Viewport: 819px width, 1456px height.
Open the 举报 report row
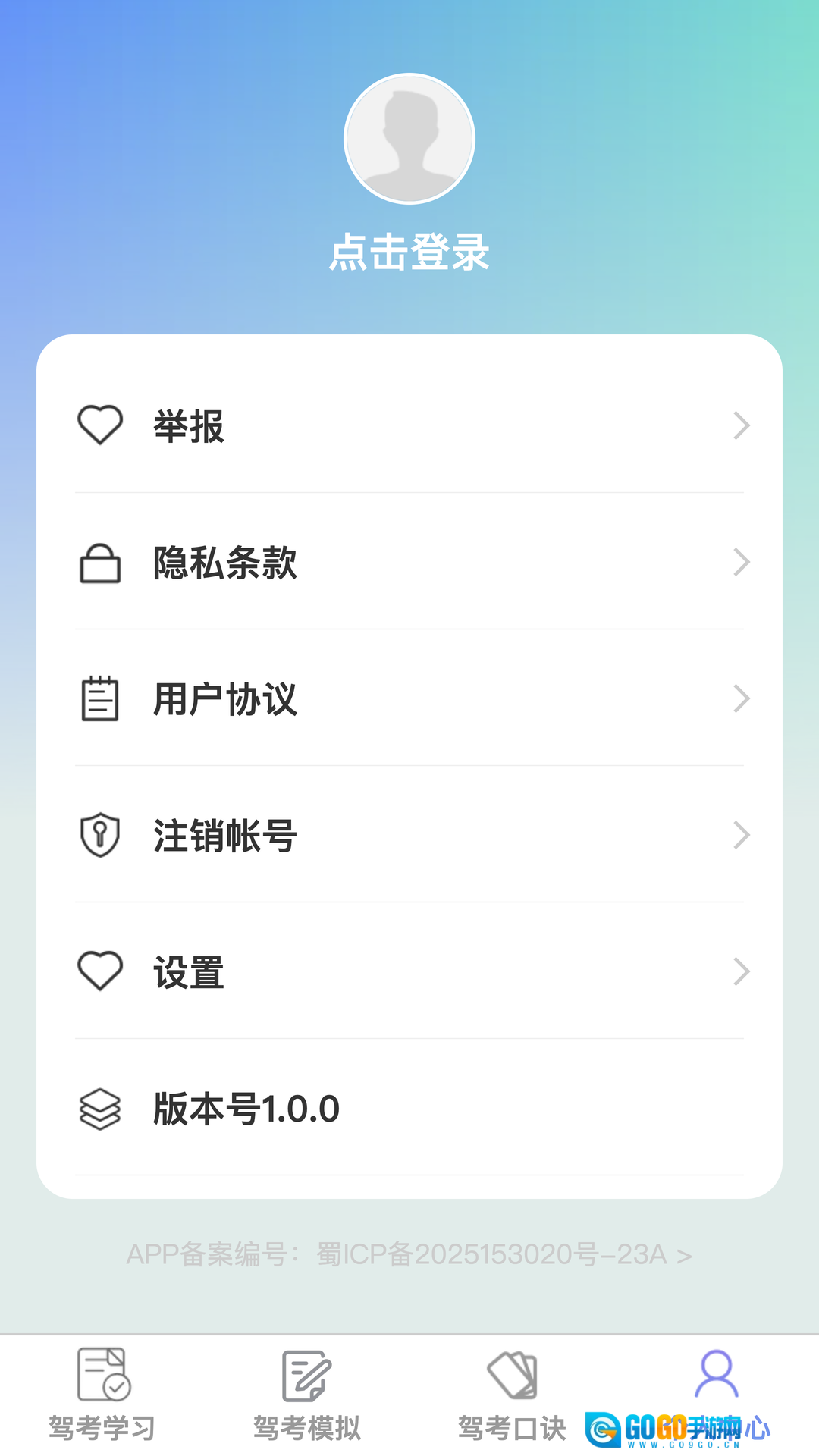point(409,425)
